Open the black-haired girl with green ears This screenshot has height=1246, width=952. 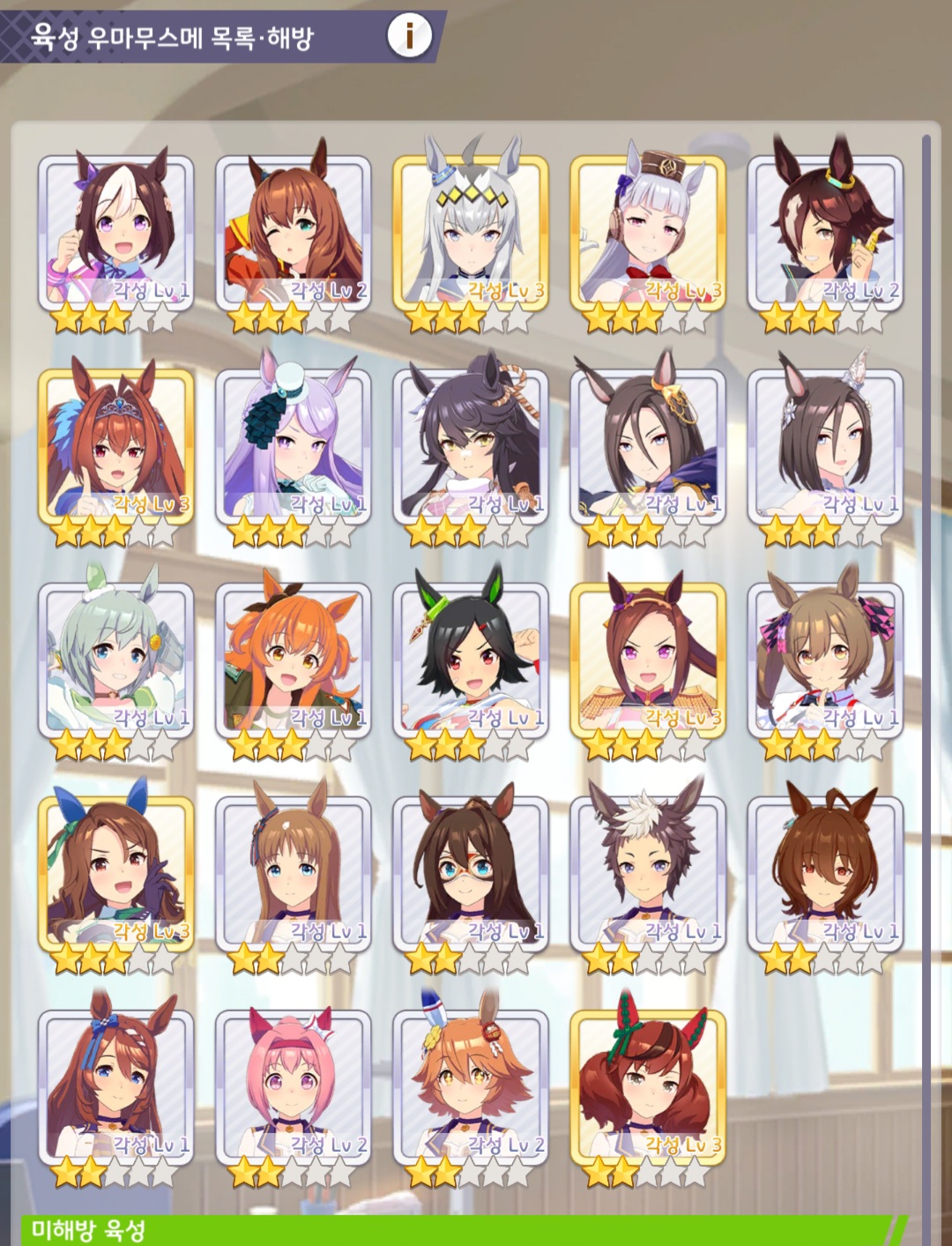point(471,660)
